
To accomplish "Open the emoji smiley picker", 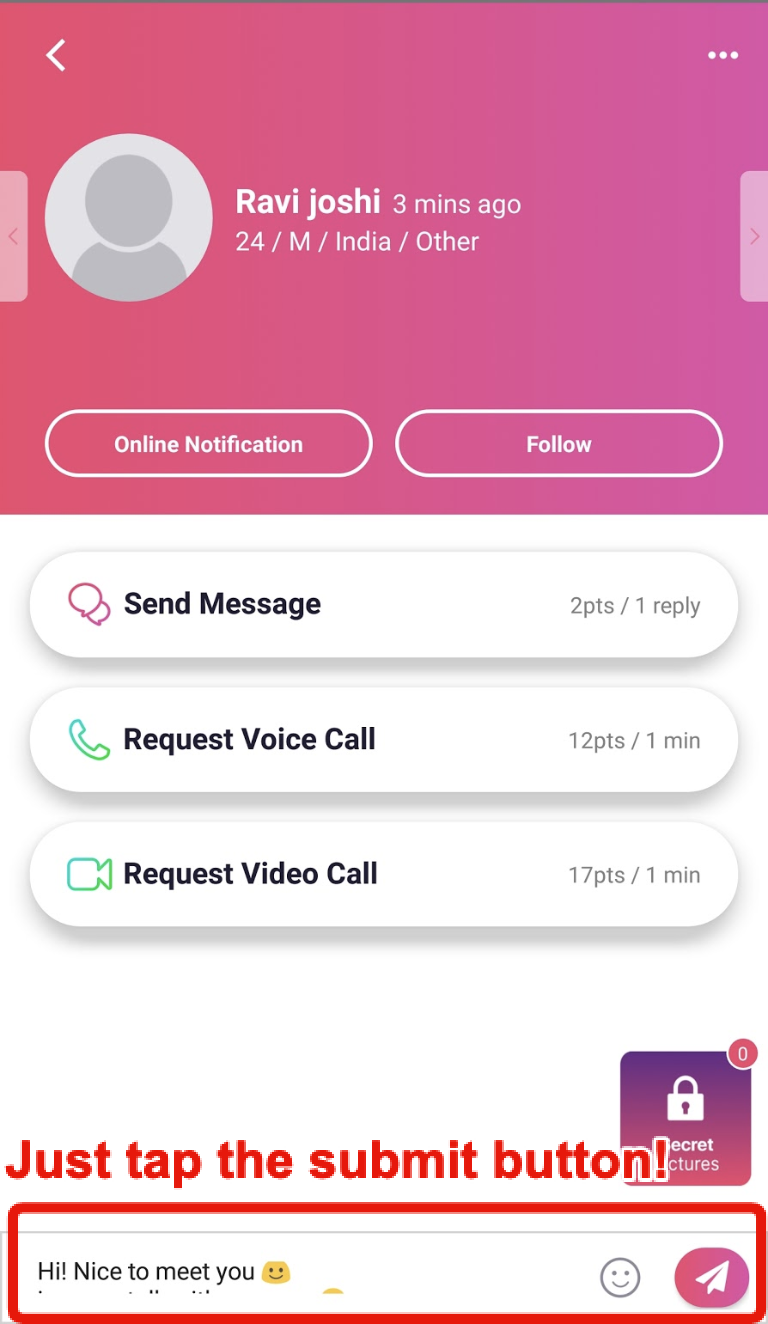I will 620,1277.
